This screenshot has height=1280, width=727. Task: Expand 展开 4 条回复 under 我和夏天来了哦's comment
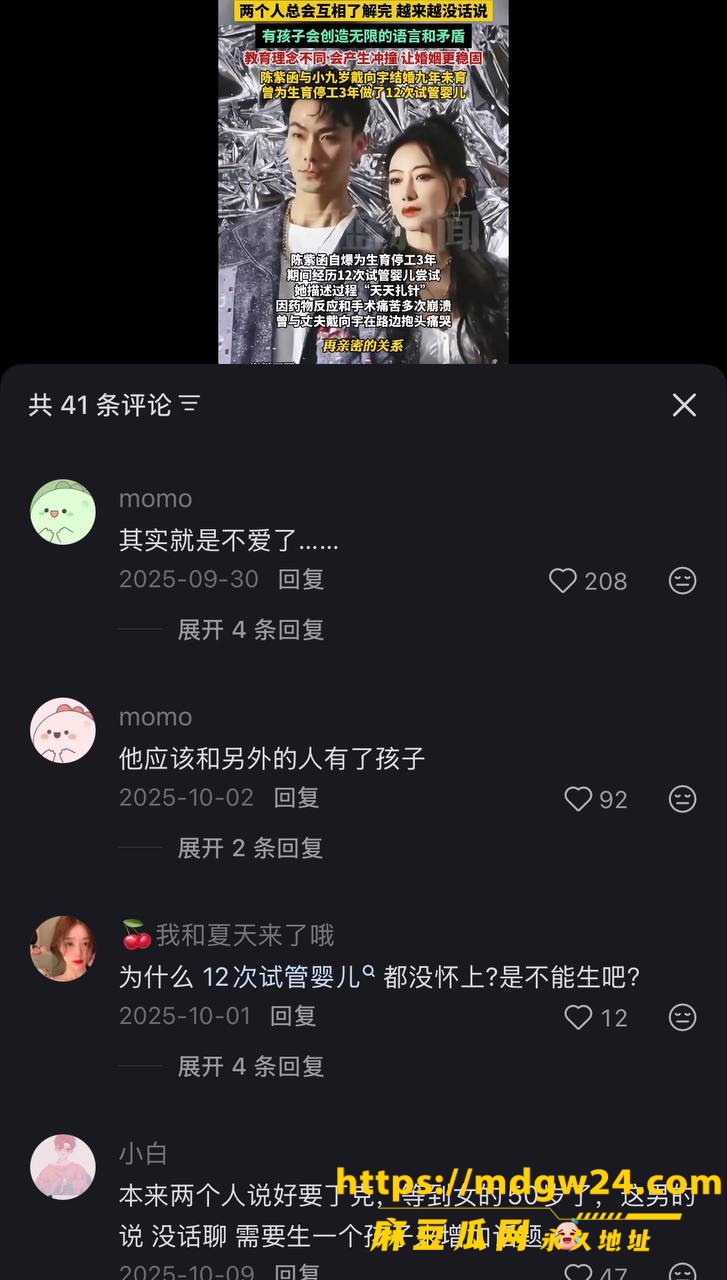click(x=251, y=1067)
